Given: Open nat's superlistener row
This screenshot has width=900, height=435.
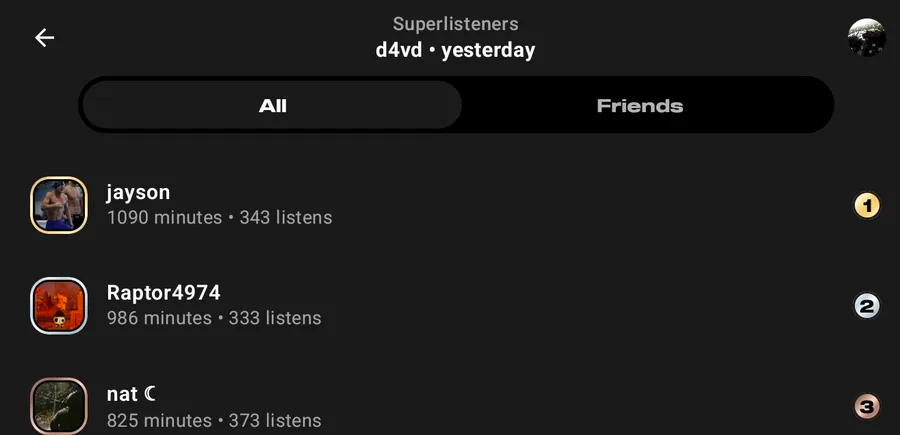Looking at the screenshot, I should pyautogui.click(x=450, y=406).
